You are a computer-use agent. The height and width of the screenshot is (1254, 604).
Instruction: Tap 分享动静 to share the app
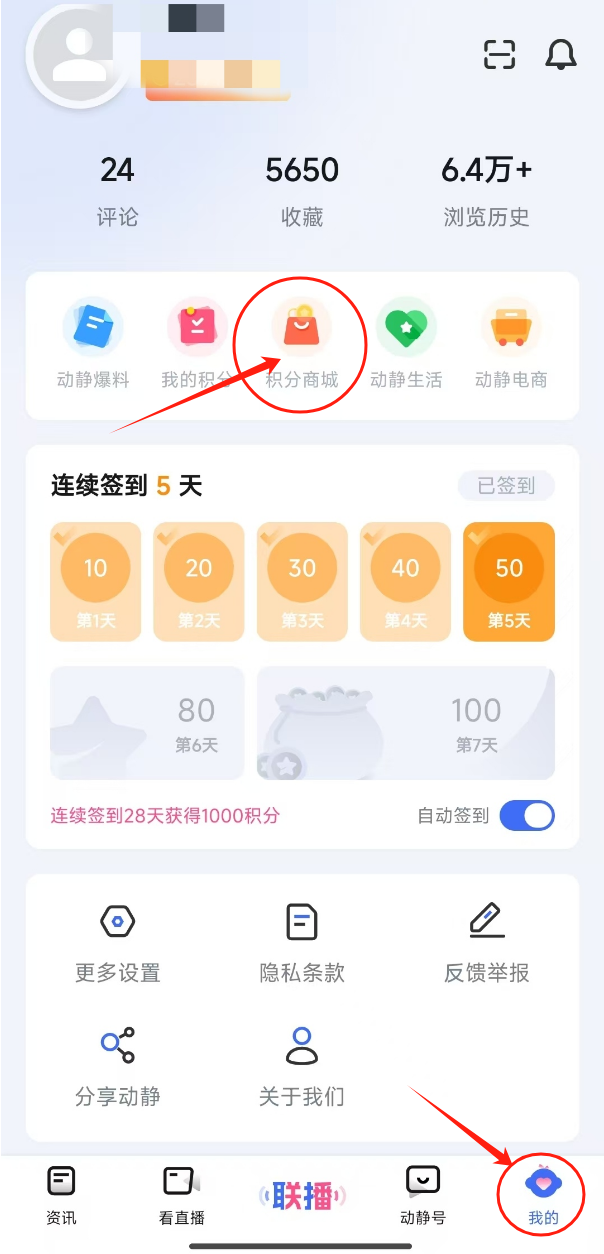tap(118, 1066)
